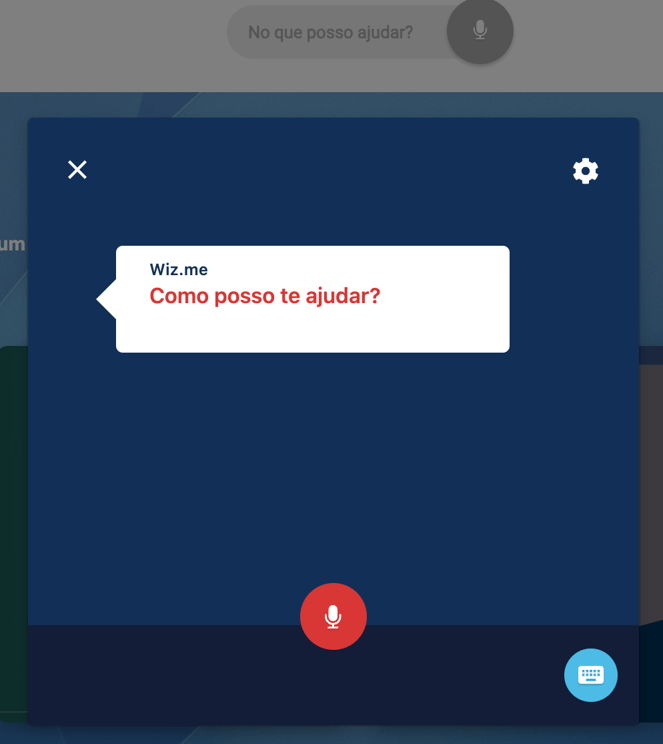
Task: Start voice input with red microphone
Action: [333, 616]
